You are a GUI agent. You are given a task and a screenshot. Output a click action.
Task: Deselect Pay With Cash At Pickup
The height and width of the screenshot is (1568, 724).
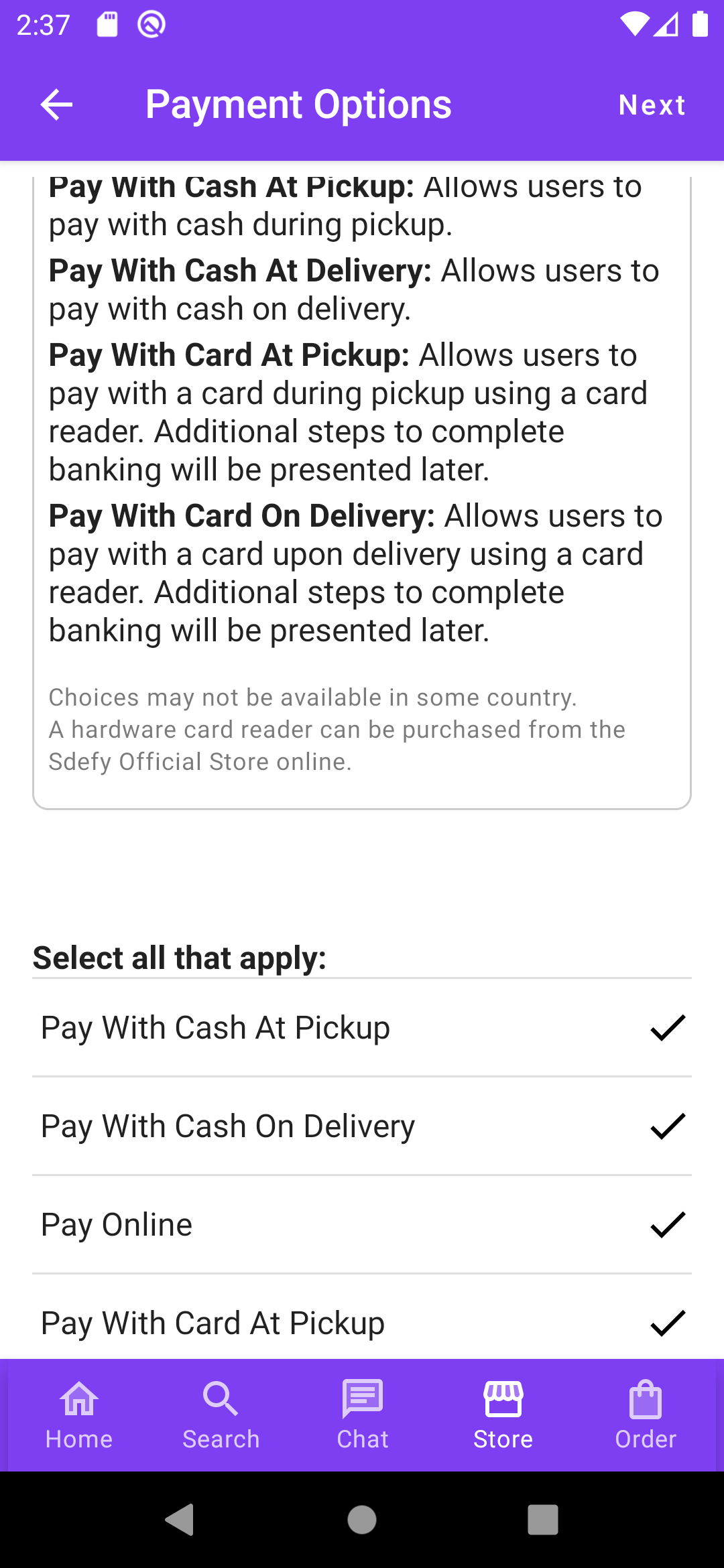pyautogui.click(x=362, y=1028)
